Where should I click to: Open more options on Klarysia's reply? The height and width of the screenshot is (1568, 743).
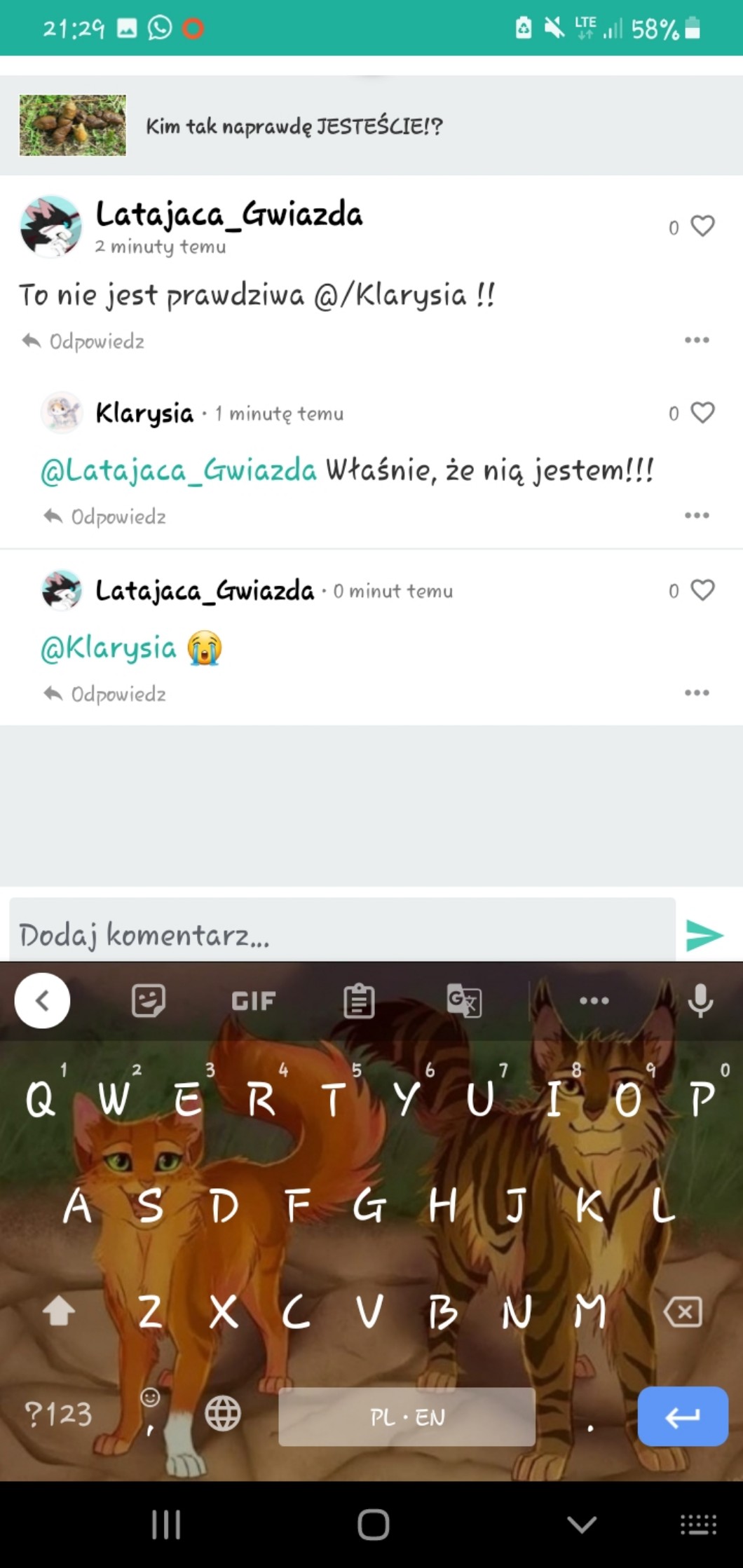pyautogui.click(x=697, y=516)
